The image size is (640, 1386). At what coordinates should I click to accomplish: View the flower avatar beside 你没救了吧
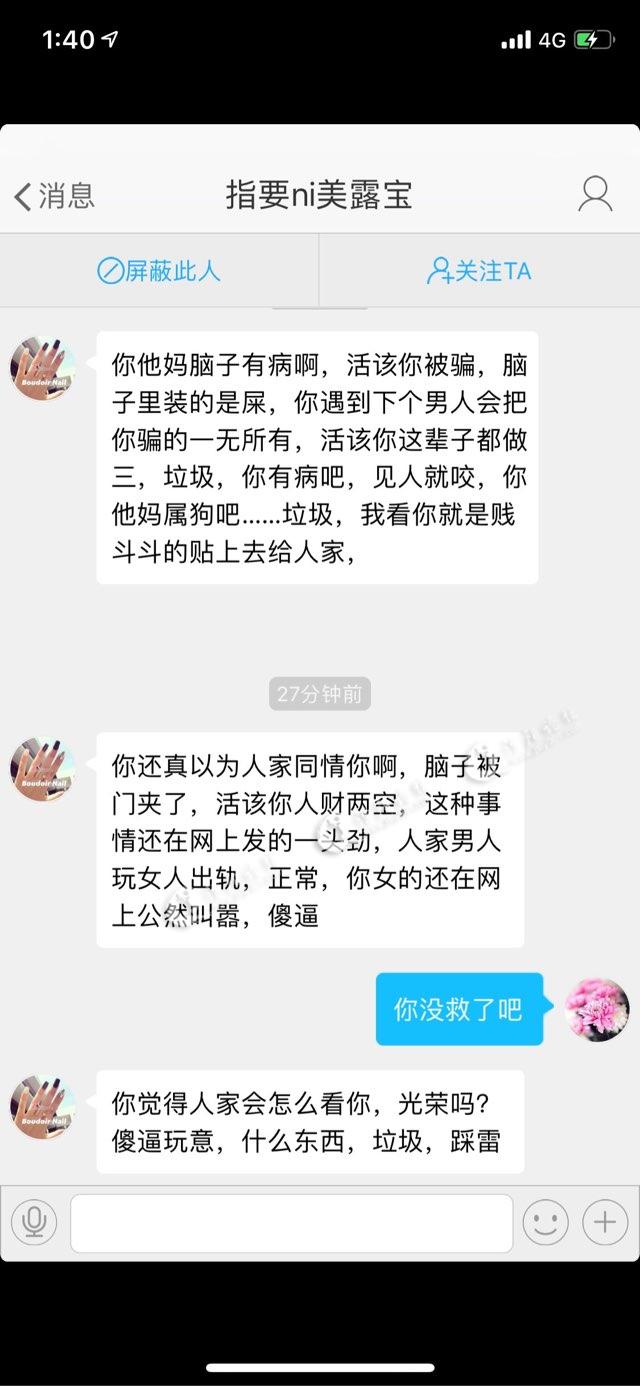597,1010
